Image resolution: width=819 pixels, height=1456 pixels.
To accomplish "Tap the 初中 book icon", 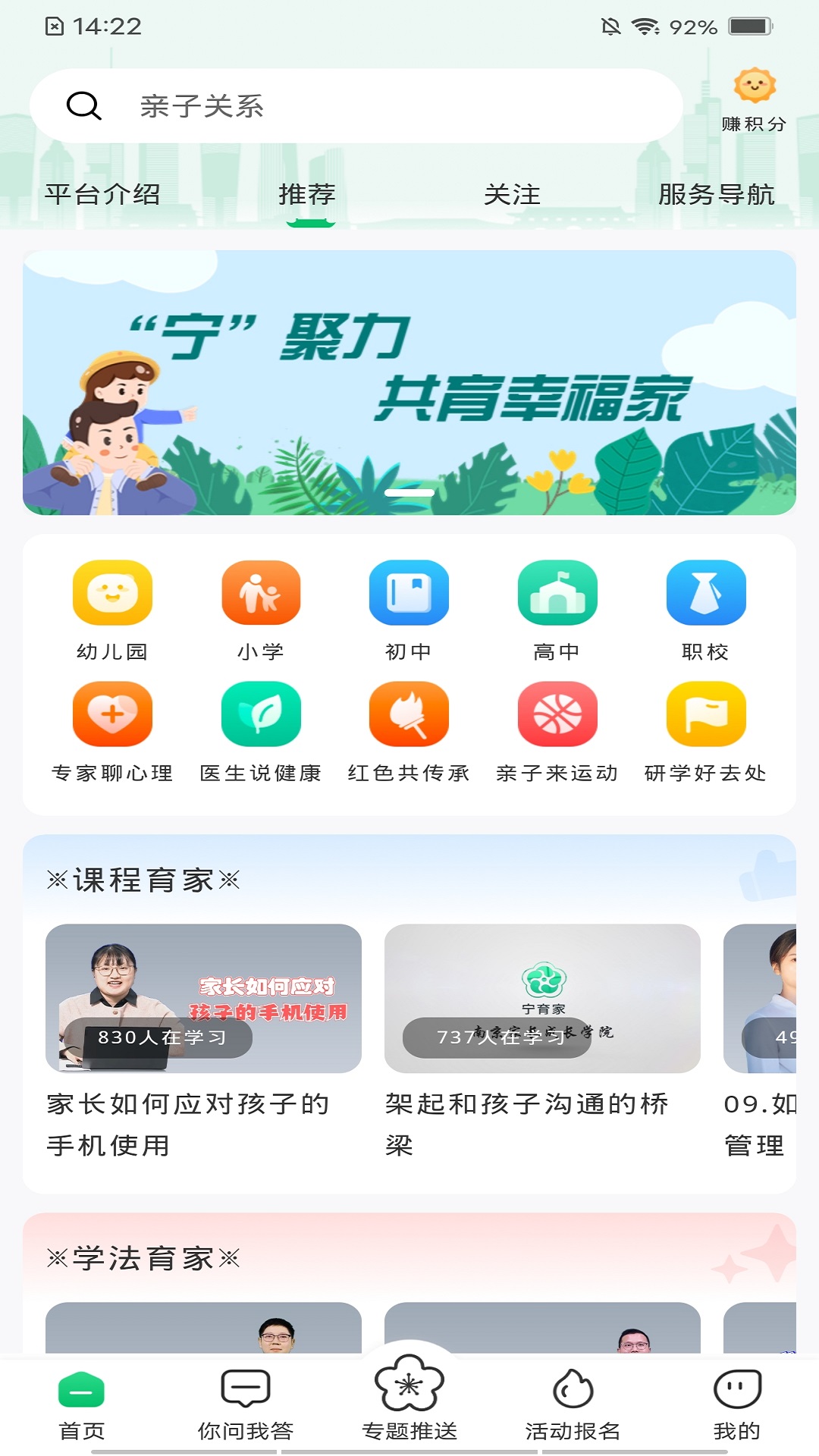I will click(409, 592).
